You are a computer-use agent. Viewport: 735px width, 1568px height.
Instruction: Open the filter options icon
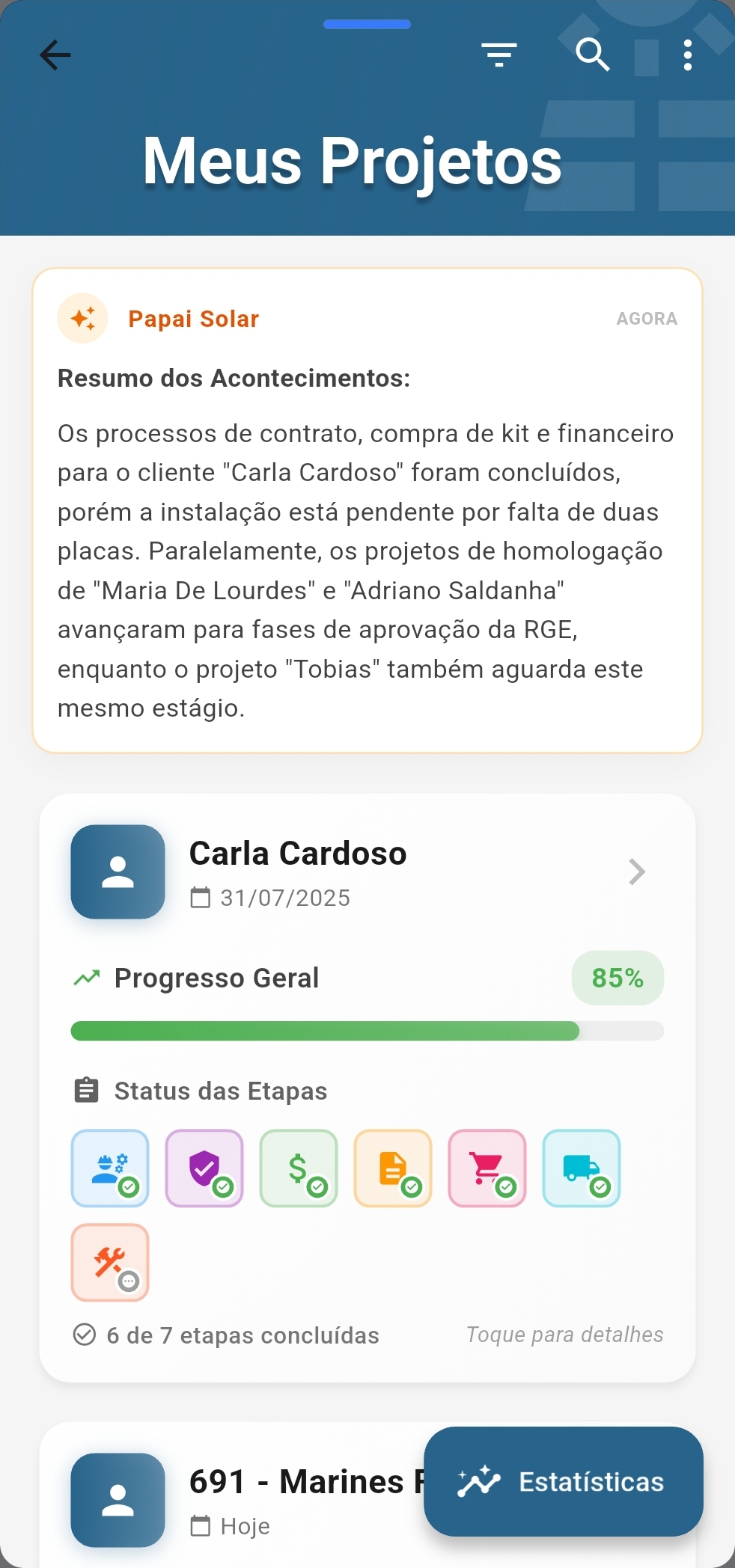pos(498,55)
